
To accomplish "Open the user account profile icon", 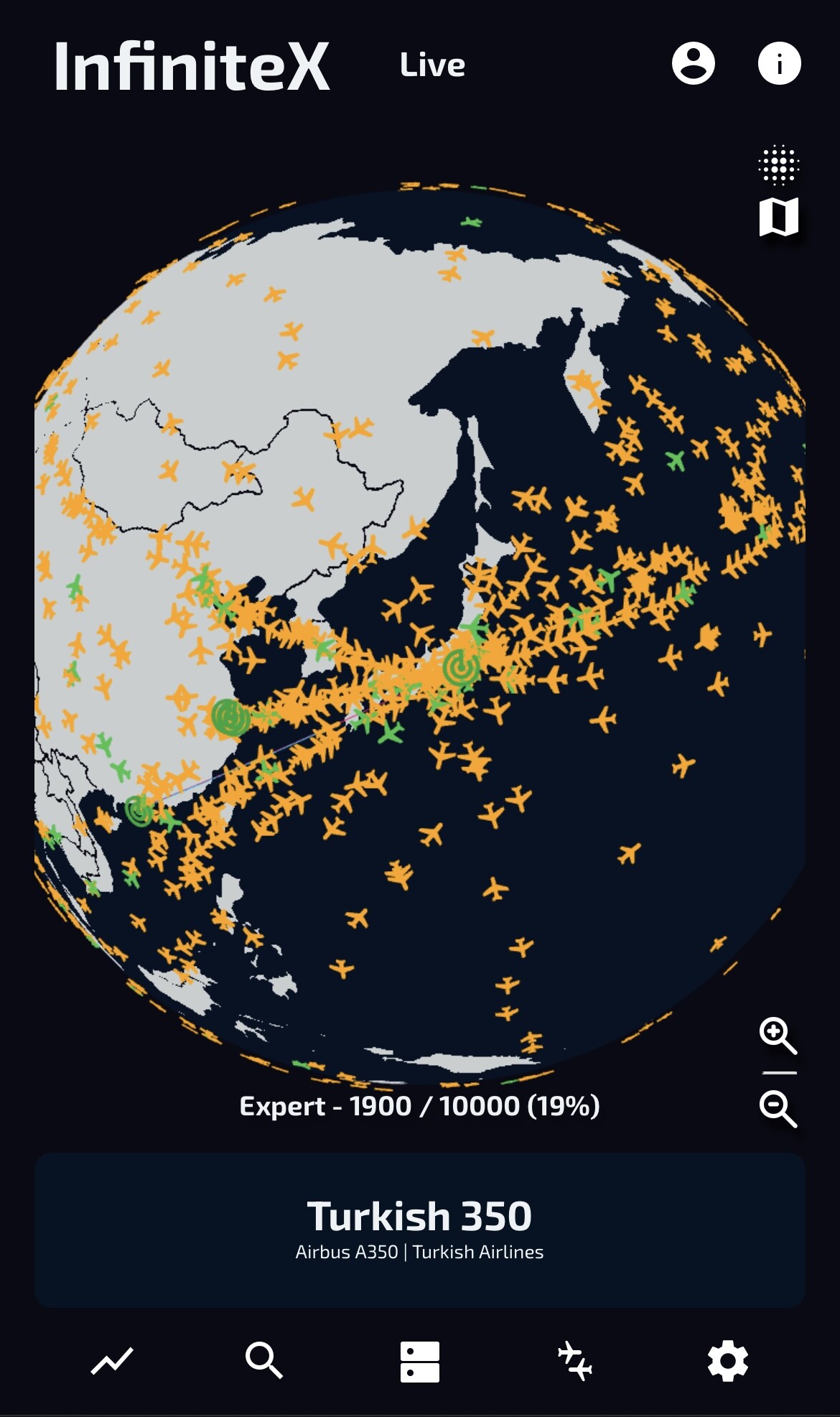I will click(x=693, y=63).
